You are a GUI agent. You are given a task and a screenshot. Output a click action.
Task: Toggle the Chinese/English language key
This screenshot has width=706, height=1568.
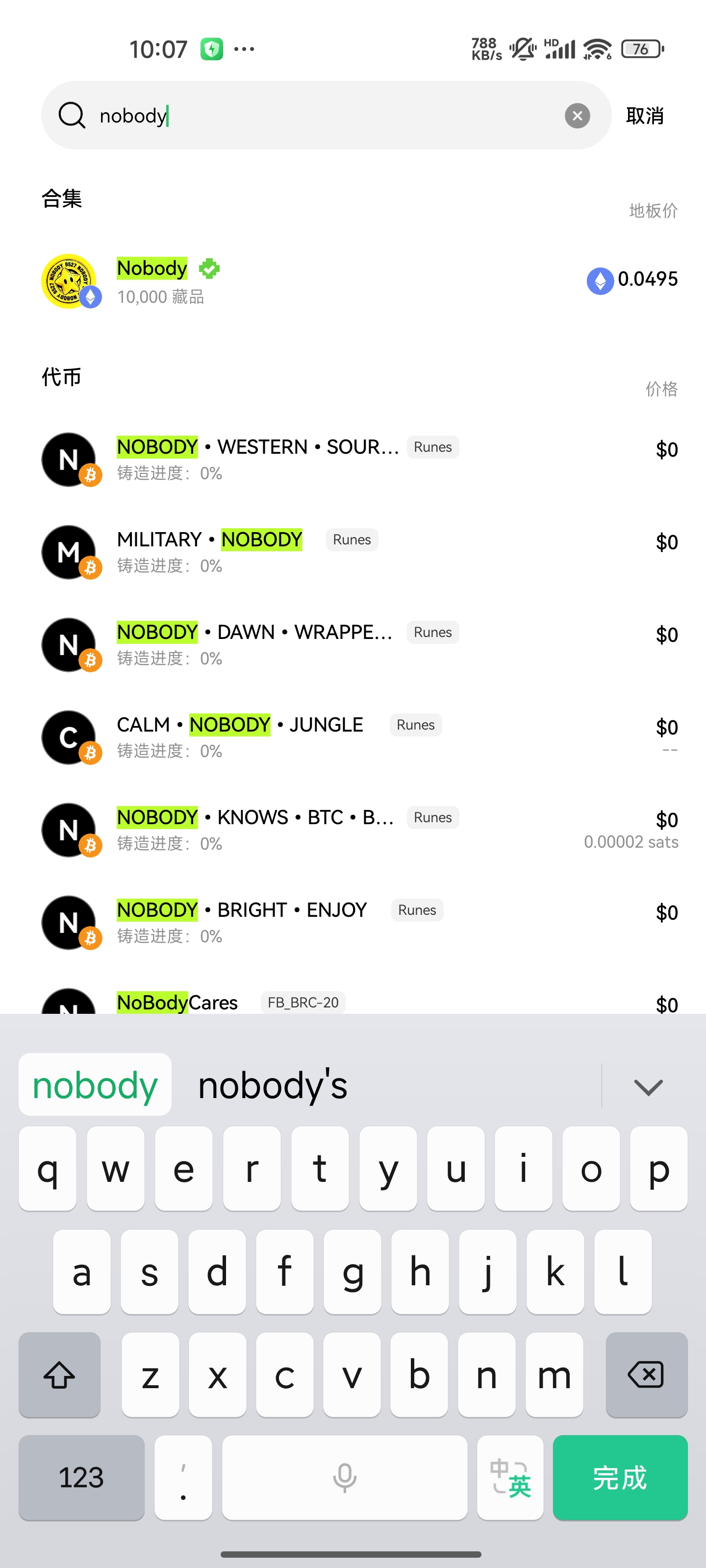[510, 1477]
